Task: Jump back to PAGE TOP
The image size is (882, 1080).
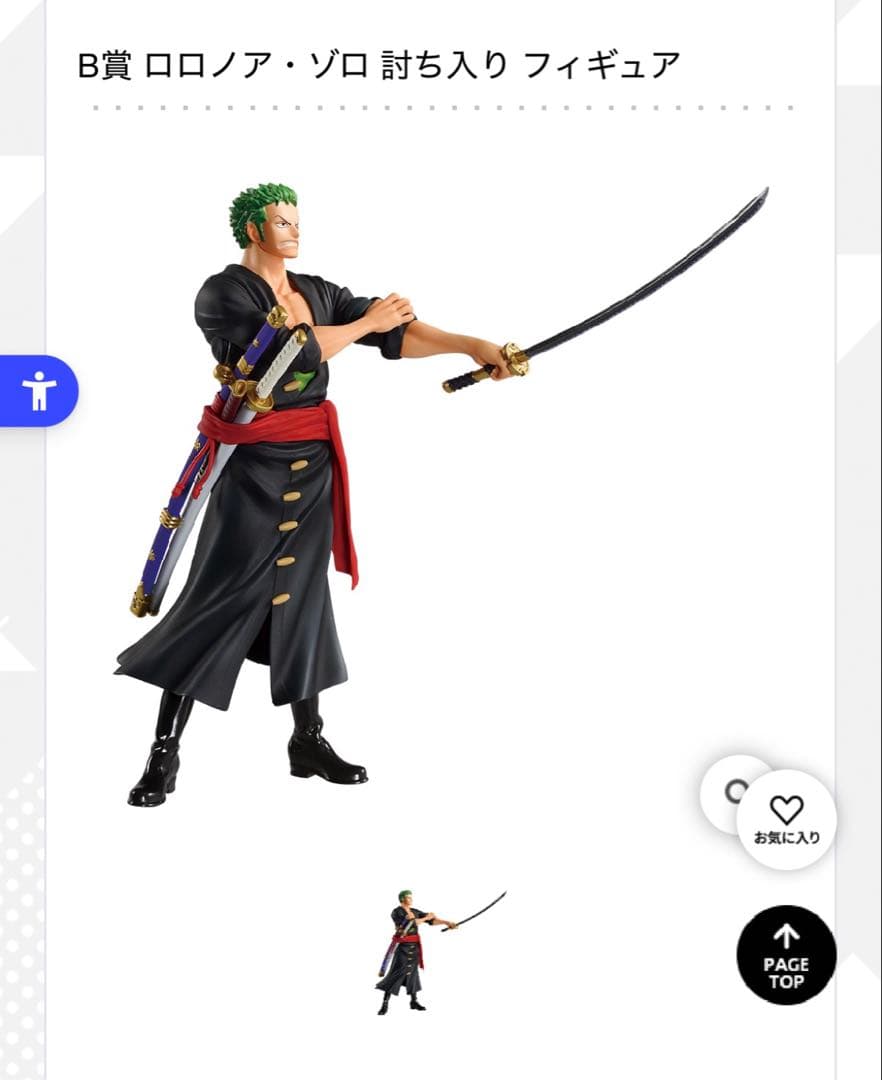Action: click(786, 955)
